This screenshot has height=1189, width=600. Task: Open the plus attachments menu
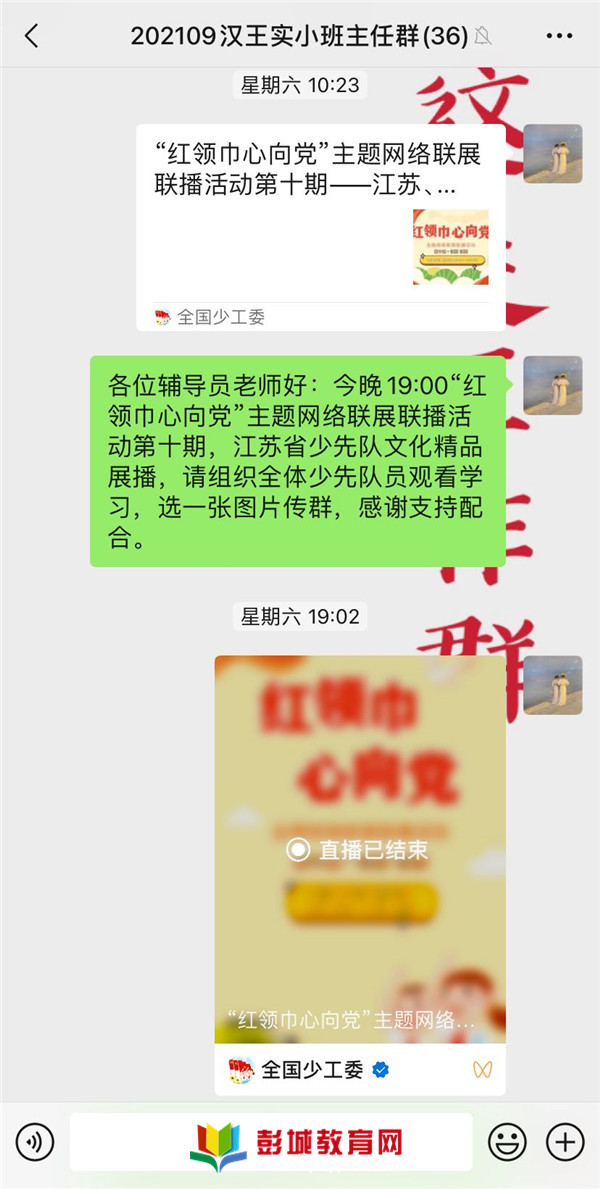pos(565,1141)
